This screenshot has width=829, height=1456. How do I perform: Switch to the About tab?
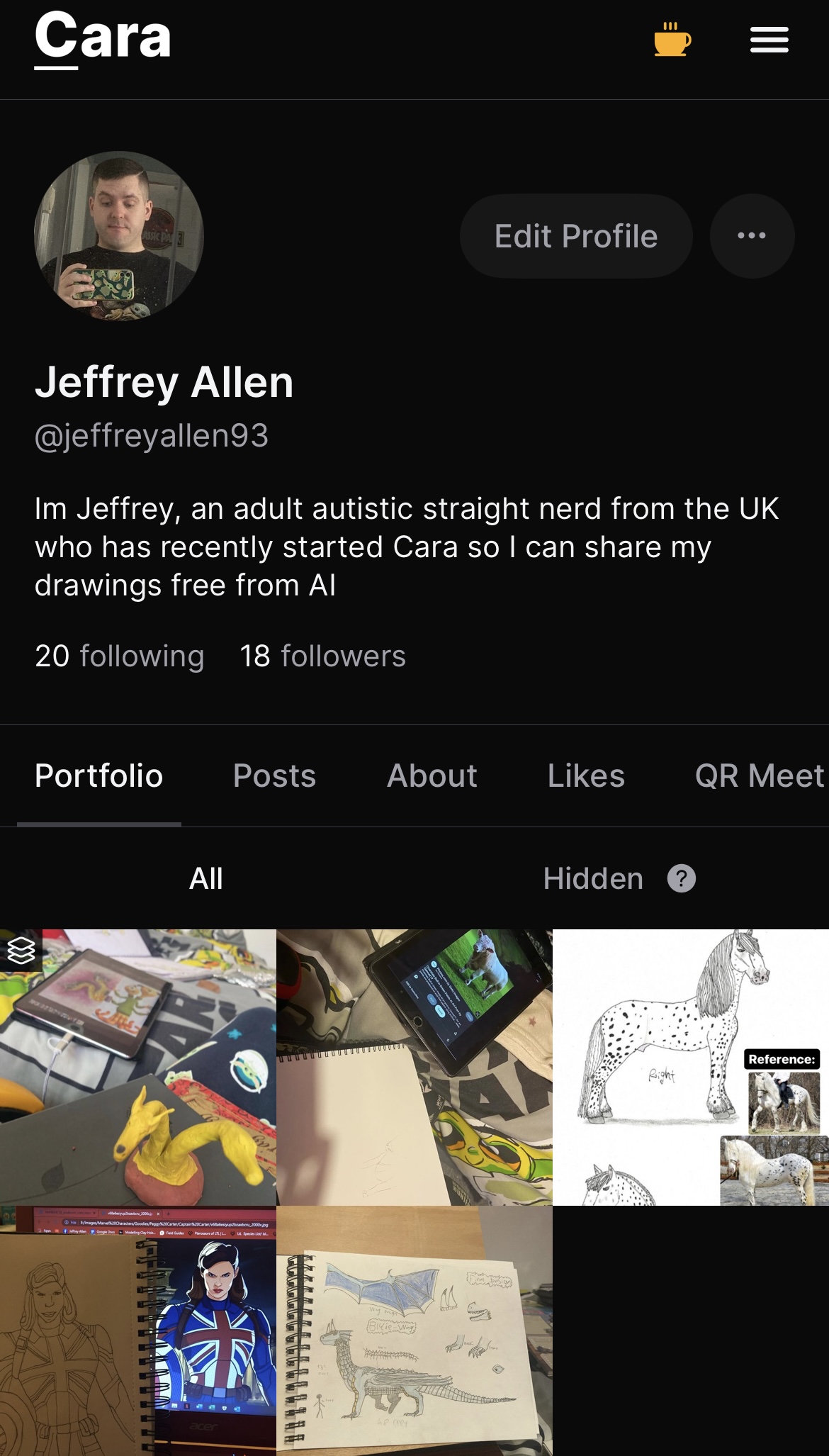click(432, 775)
